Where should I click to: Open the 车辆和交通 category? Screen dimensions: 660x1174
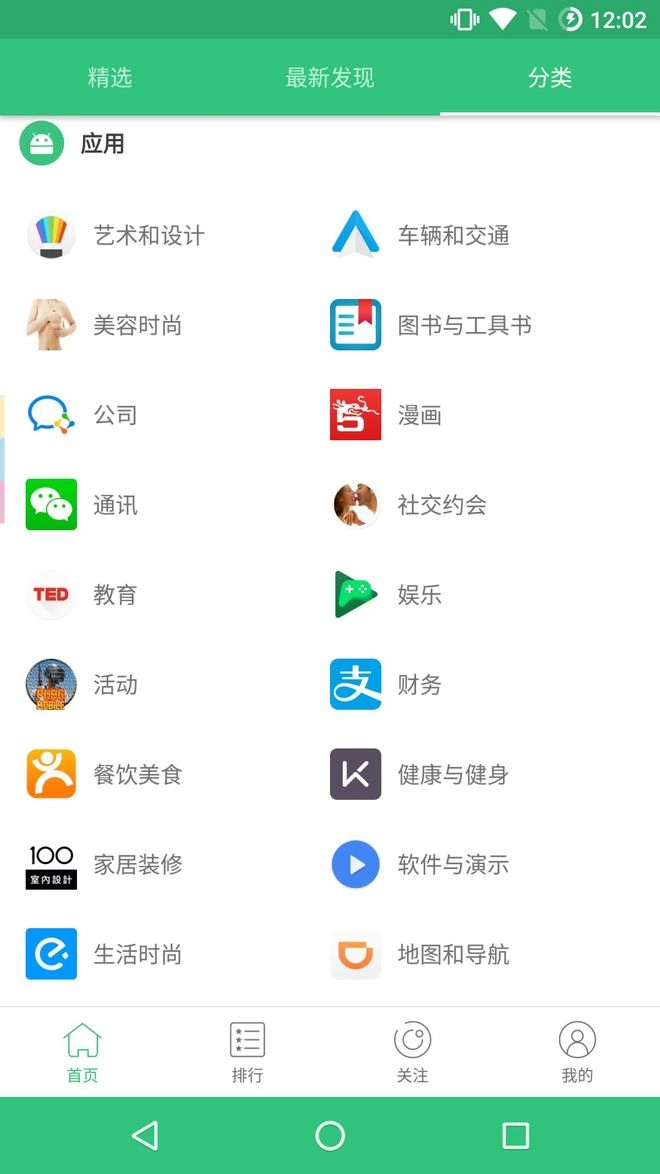[452, 236]
